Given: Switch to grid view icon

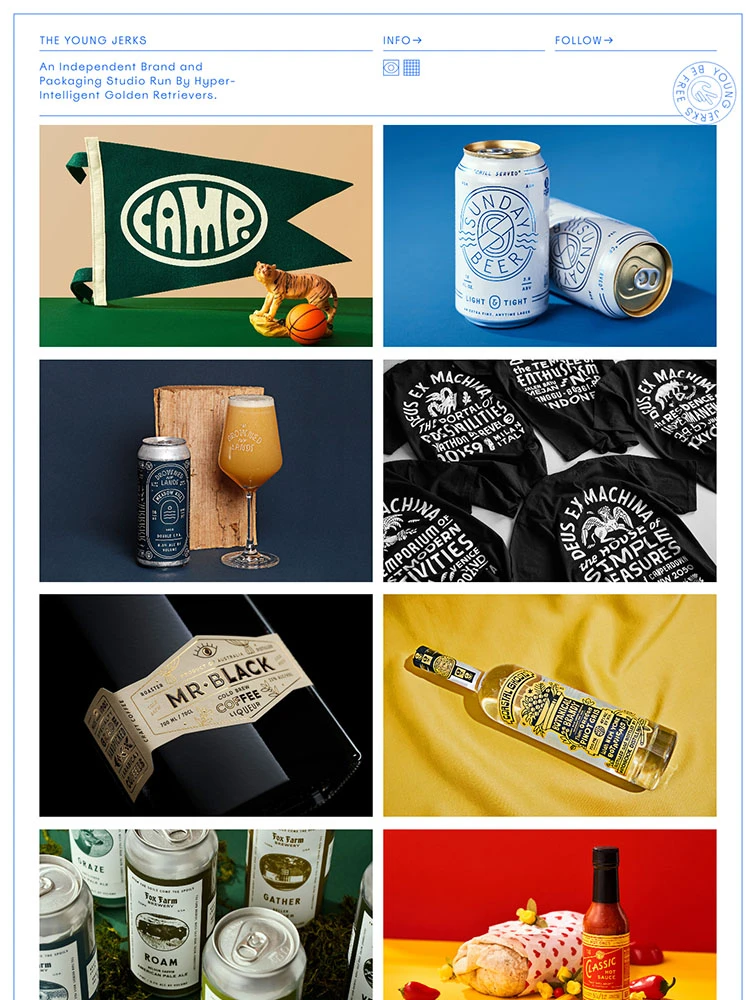Looking at the screenshot, I should pyautogui.click(x=411, y=68).
